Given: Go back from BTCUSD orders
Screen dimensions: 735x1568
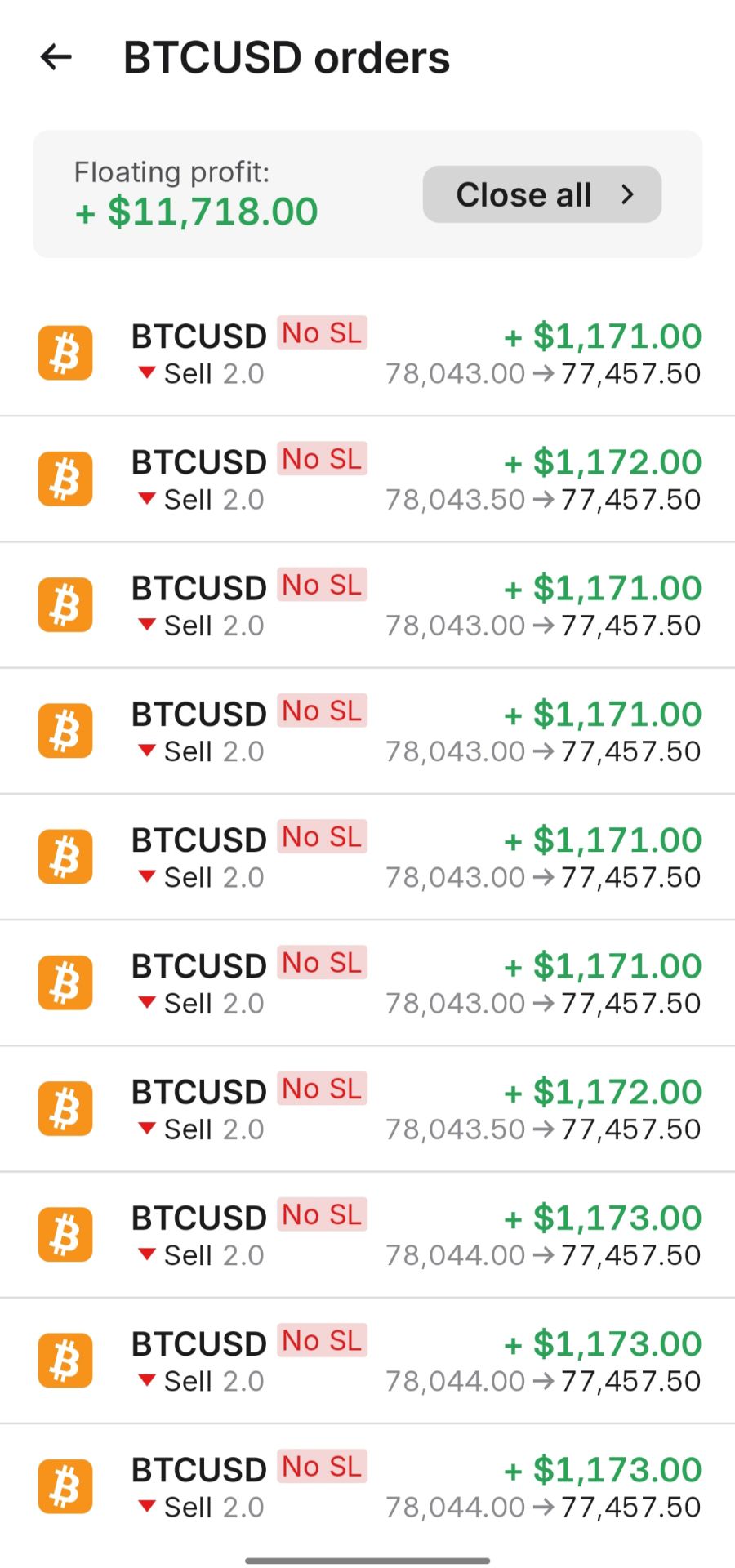Looking at the screenshot, I should point(56,57).
